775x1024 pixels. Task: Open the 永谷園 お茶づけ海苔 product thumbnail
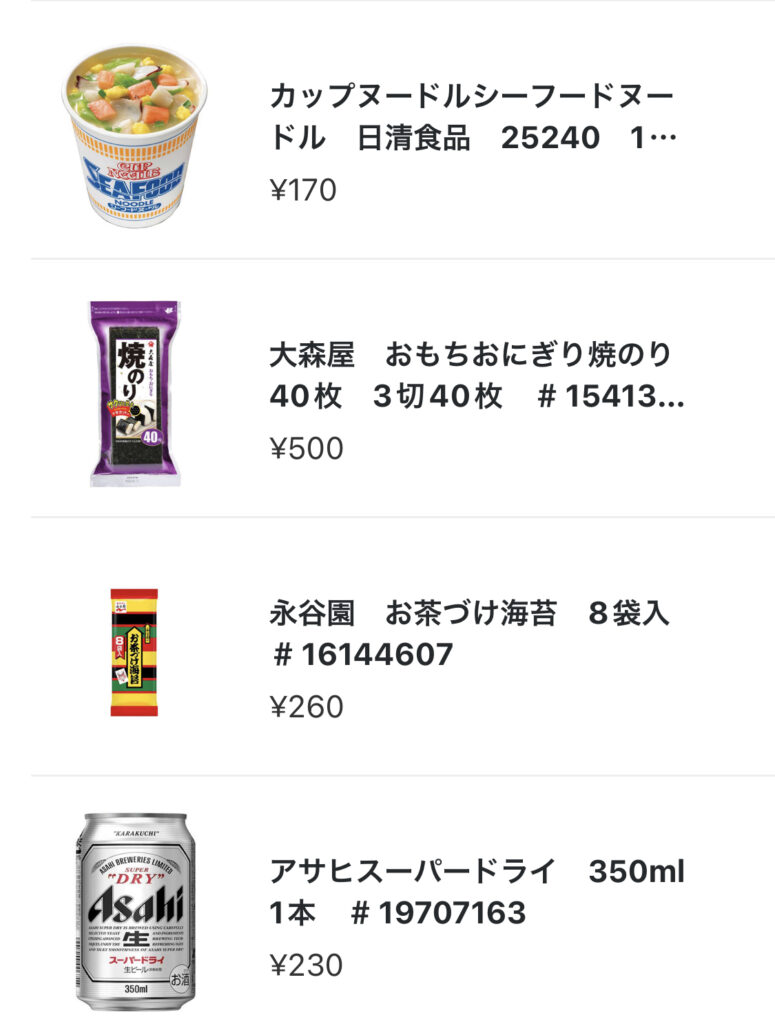135,652
